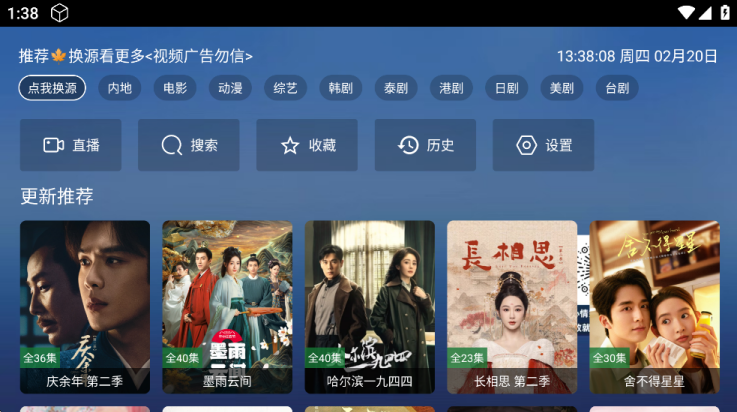Open the 庆余年 第二季 poster

(85, 305)
